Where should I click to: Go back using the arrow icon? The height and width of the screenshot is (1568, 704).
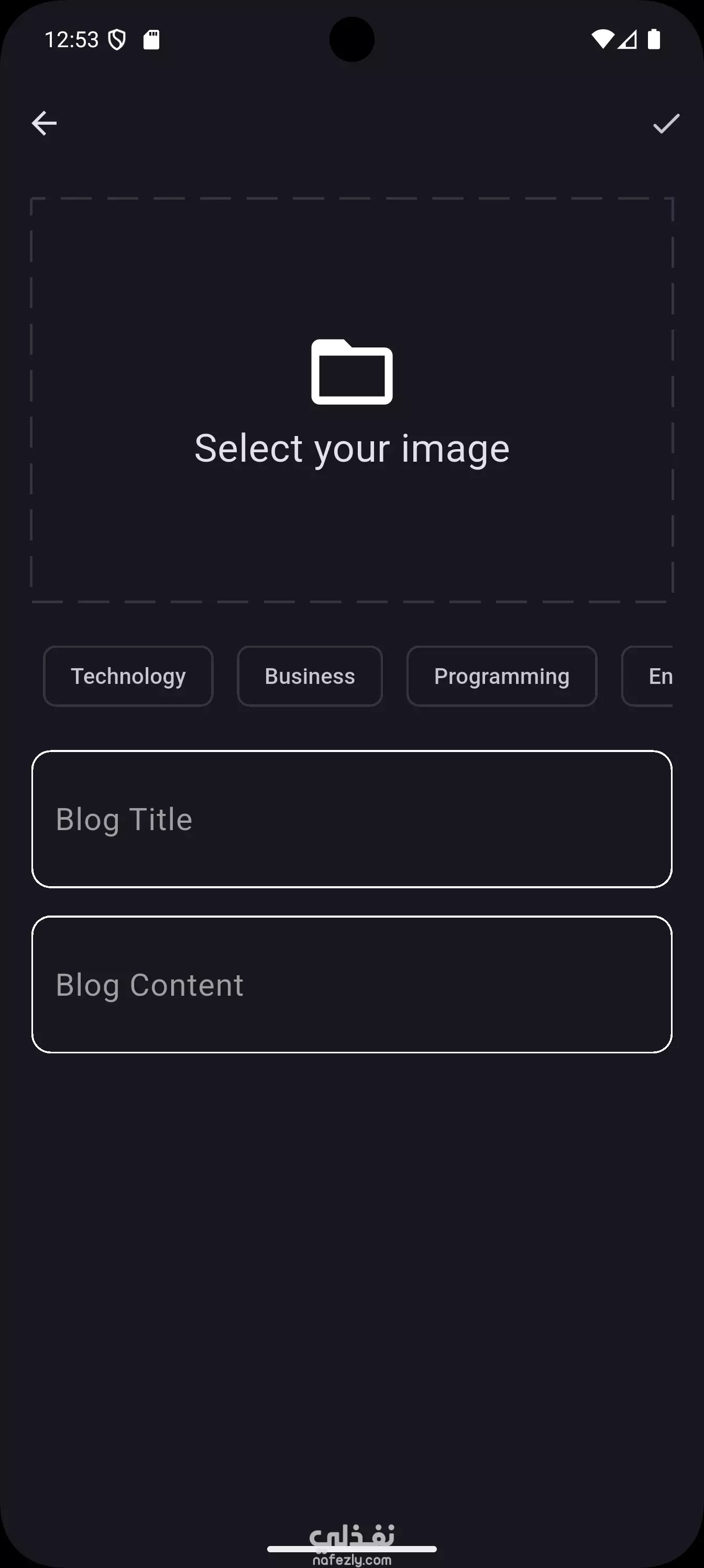44,124
